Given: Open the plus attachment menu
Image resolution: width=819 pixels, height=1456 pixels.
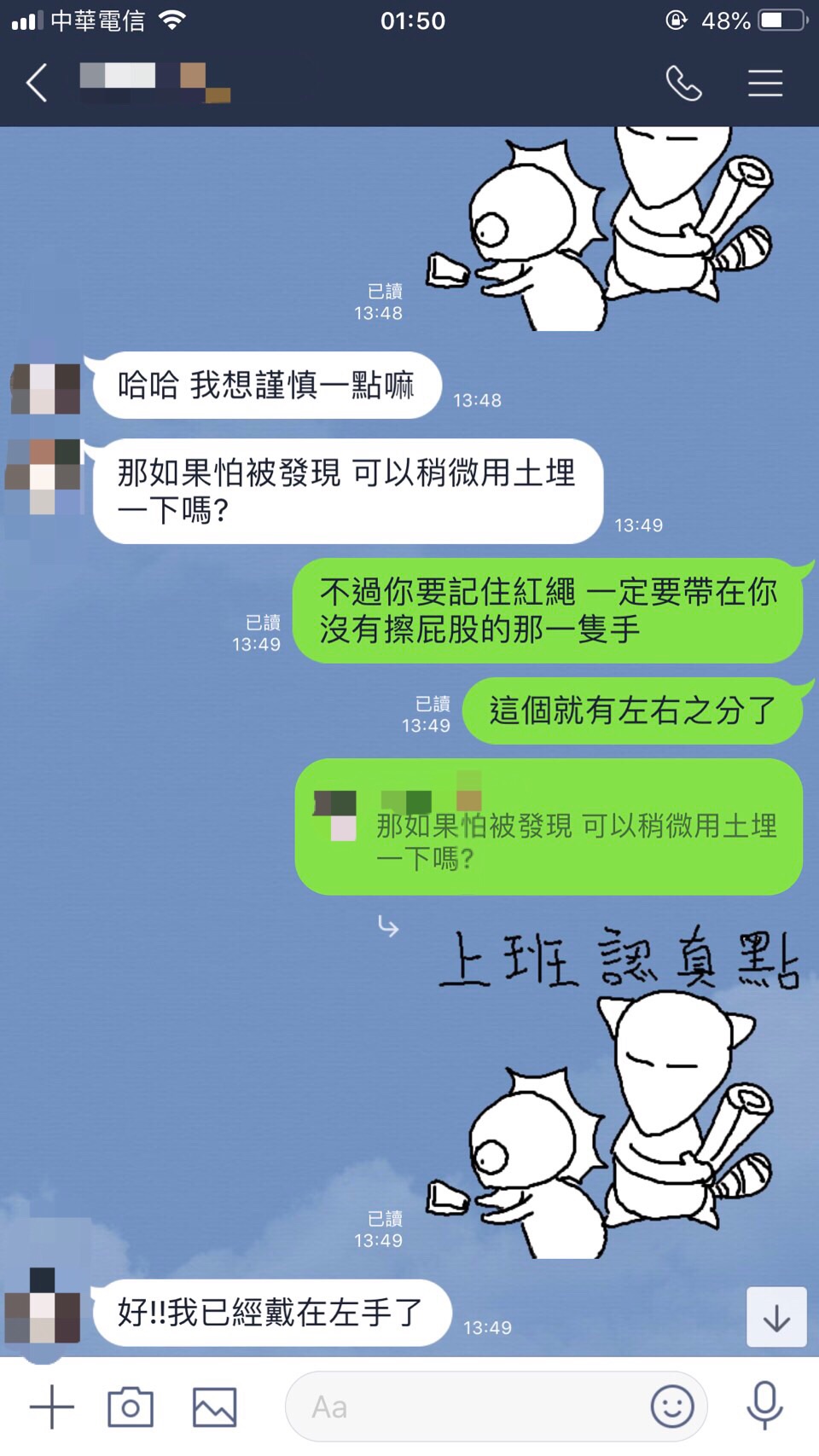Looking at the screenshot, I should pyautogui.click(x=52, y=1407).
